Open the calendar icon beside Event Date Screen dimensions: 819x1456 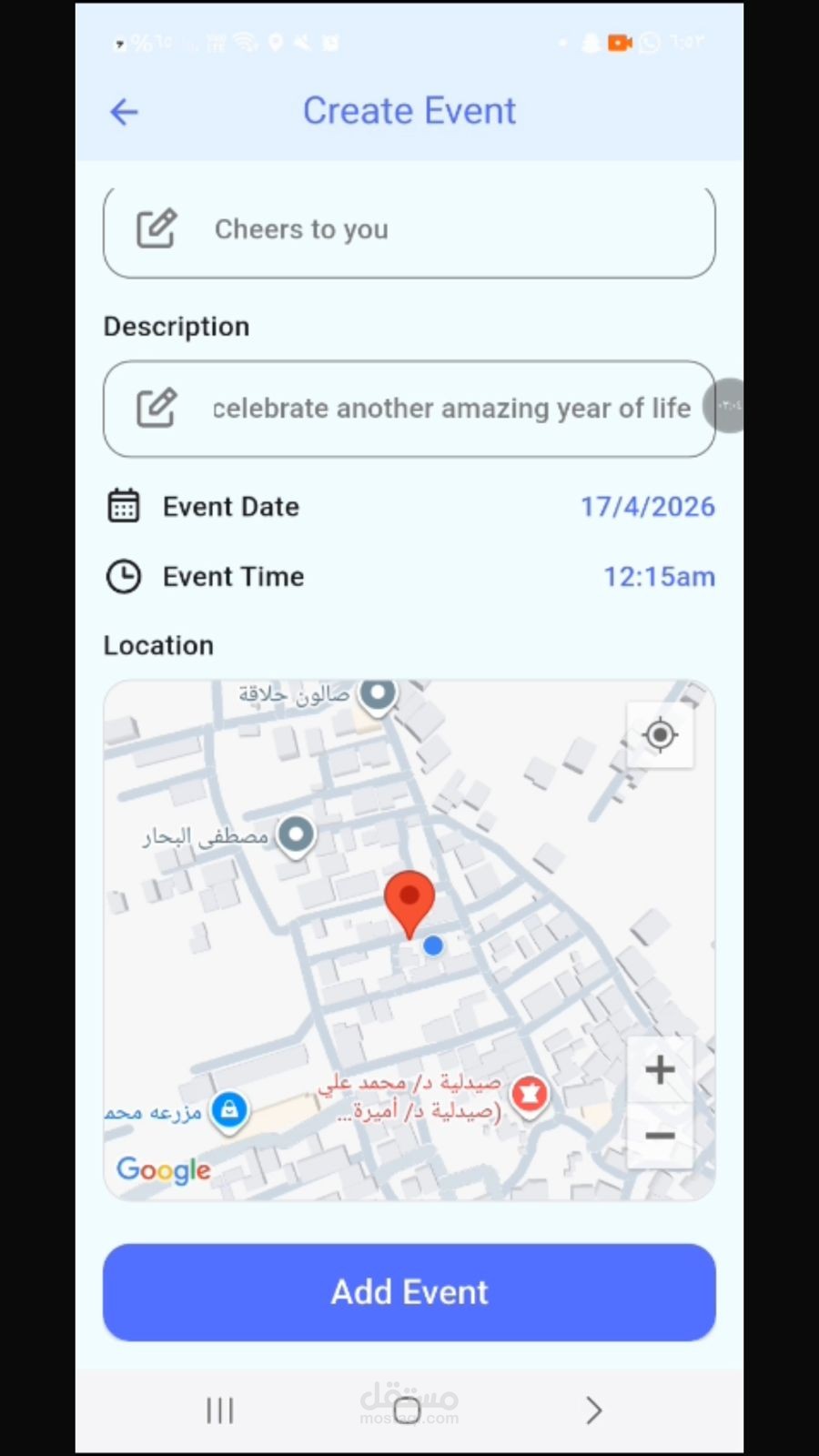124,506
